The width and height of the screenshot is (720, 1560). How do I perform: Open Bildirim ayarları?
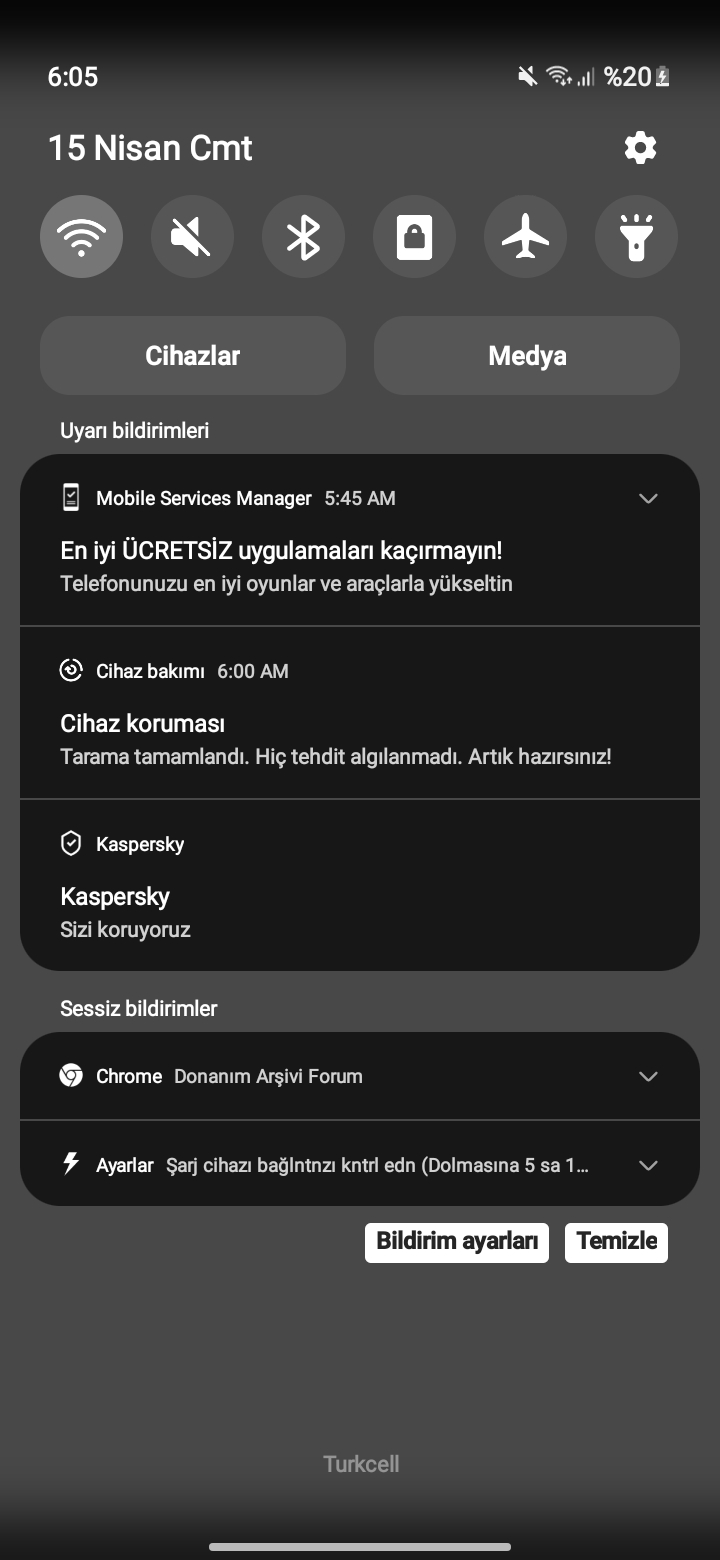457,1242
